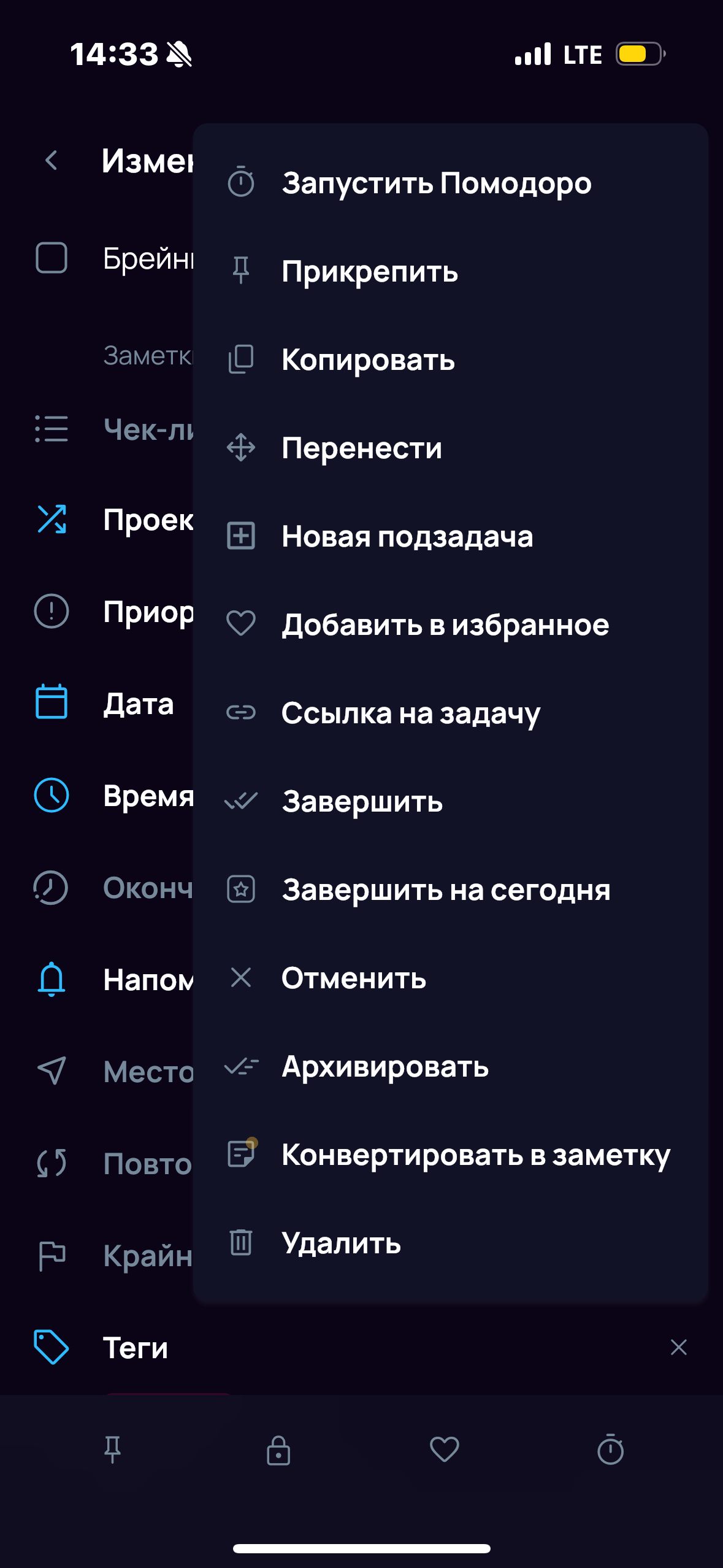Tap Завершить to complete the task
The height and width of the screenshot is (1568, 723).
[x=451, y=801]
